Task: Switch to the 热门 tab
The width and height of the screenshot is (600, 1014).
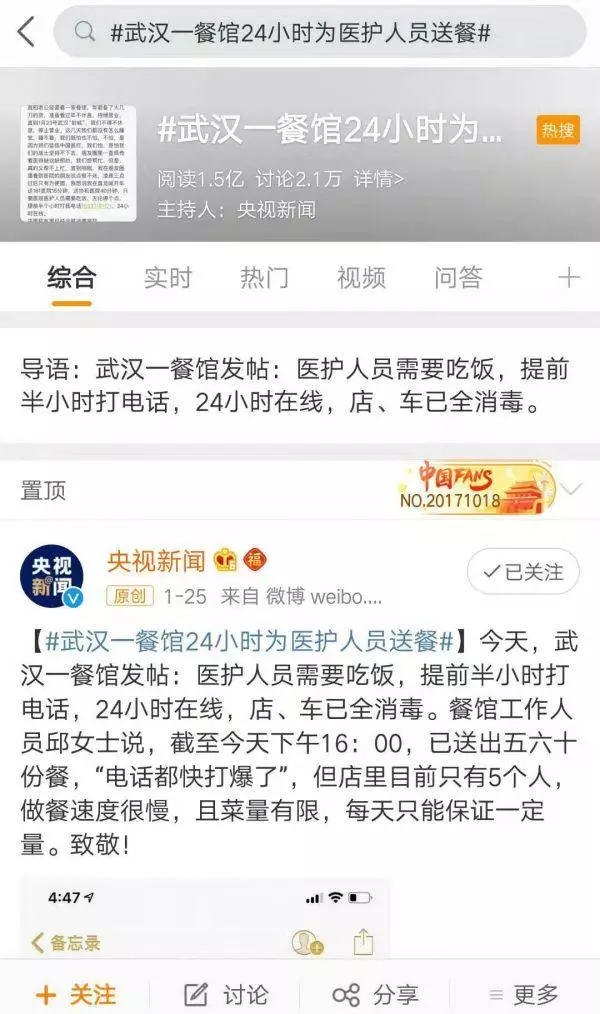Action: pos(264,277)
